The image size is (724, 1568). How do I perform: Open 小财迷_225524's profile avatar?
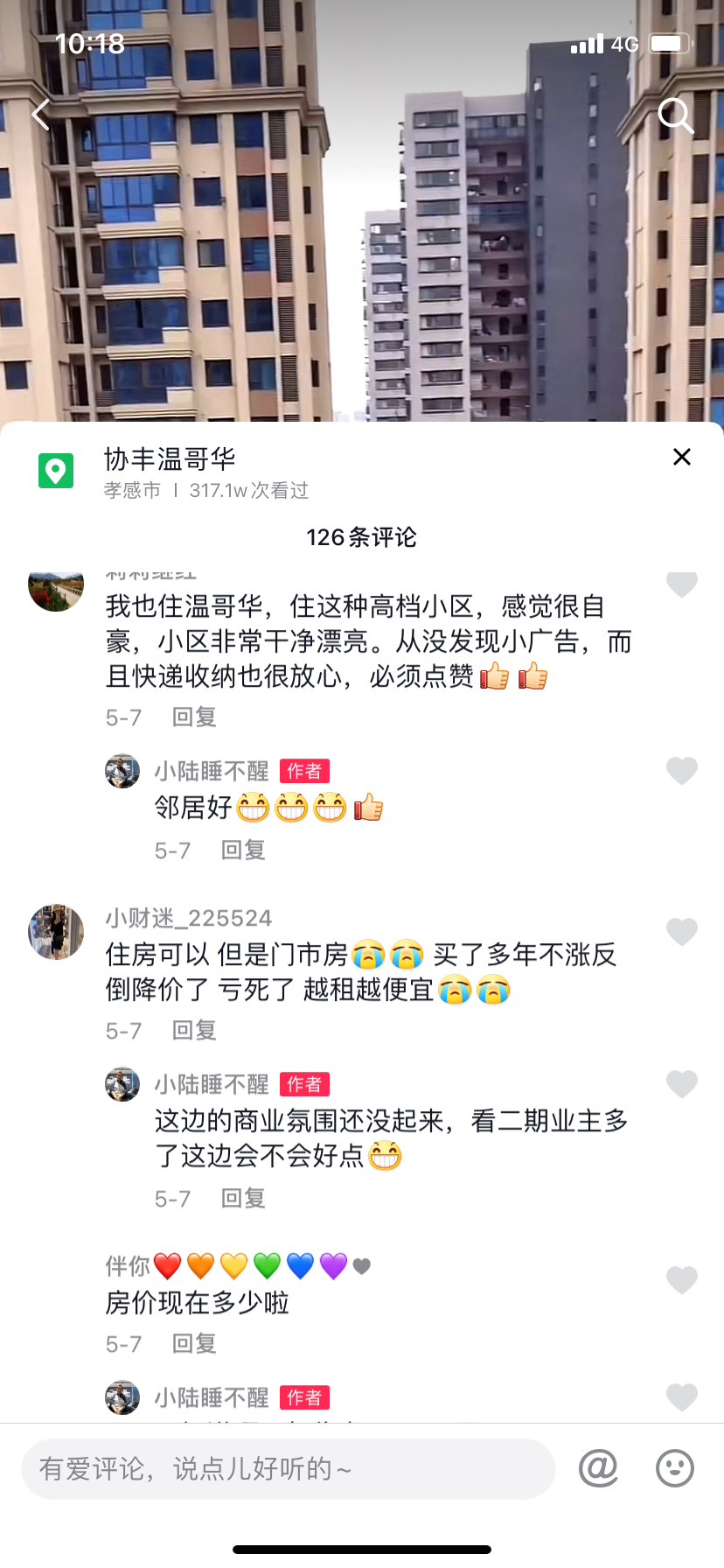pyautogui.click(x=56, y=932)
